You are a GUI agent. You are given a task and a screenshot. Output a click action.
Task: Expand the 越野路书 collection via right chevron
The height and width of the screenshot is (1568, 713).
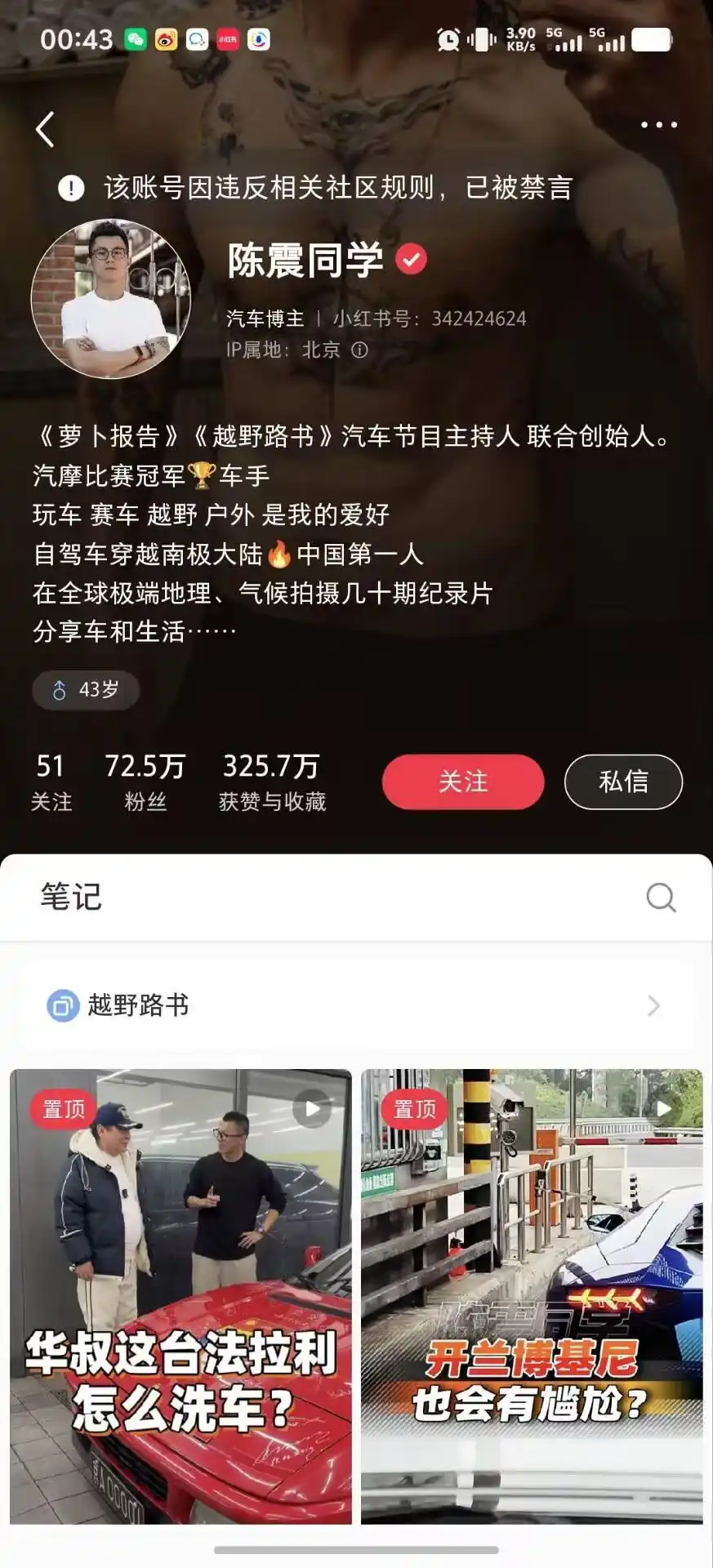653,1007
